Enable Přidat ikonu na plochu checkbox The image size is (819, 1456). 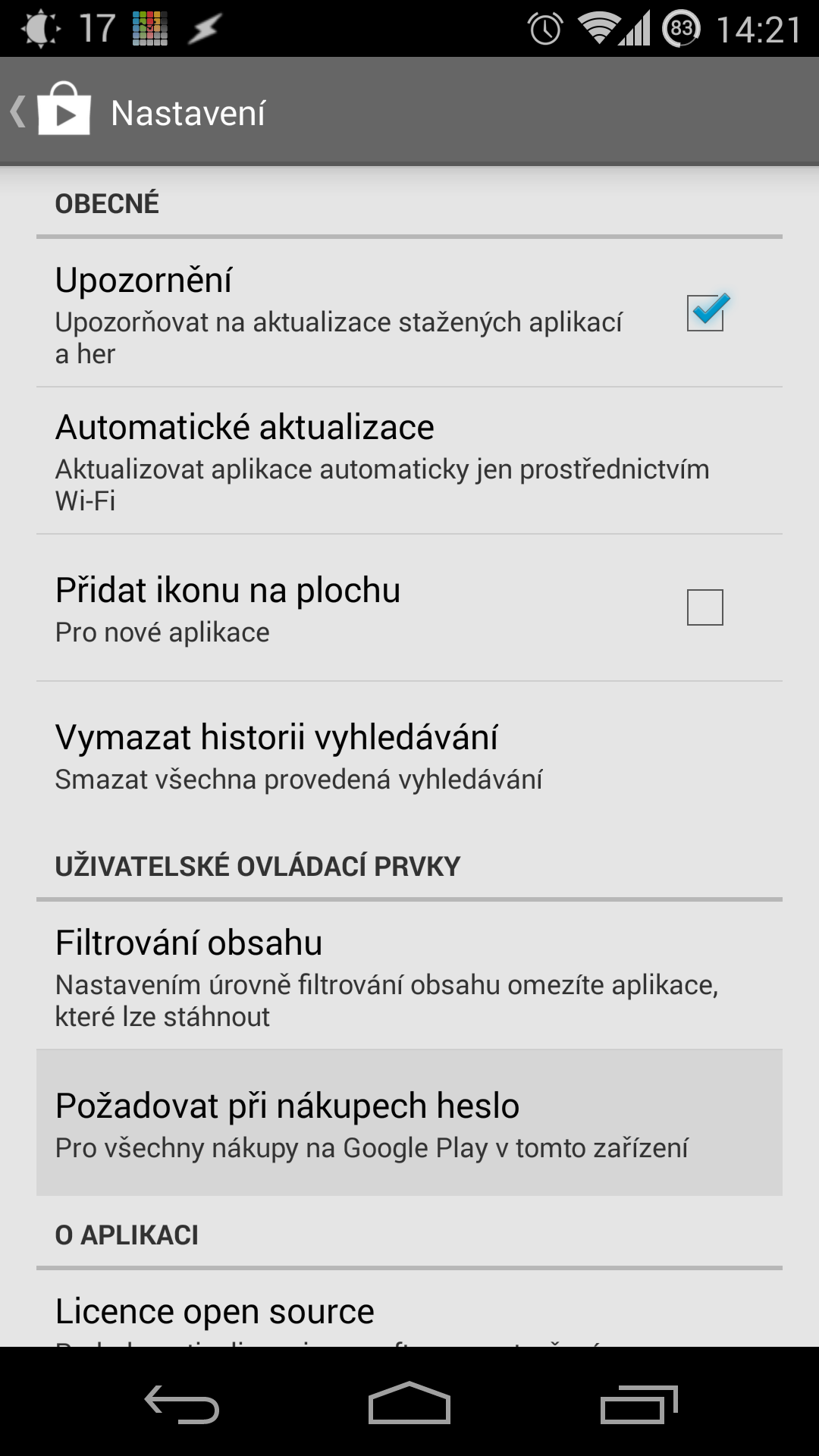click(x=705, y=607)
